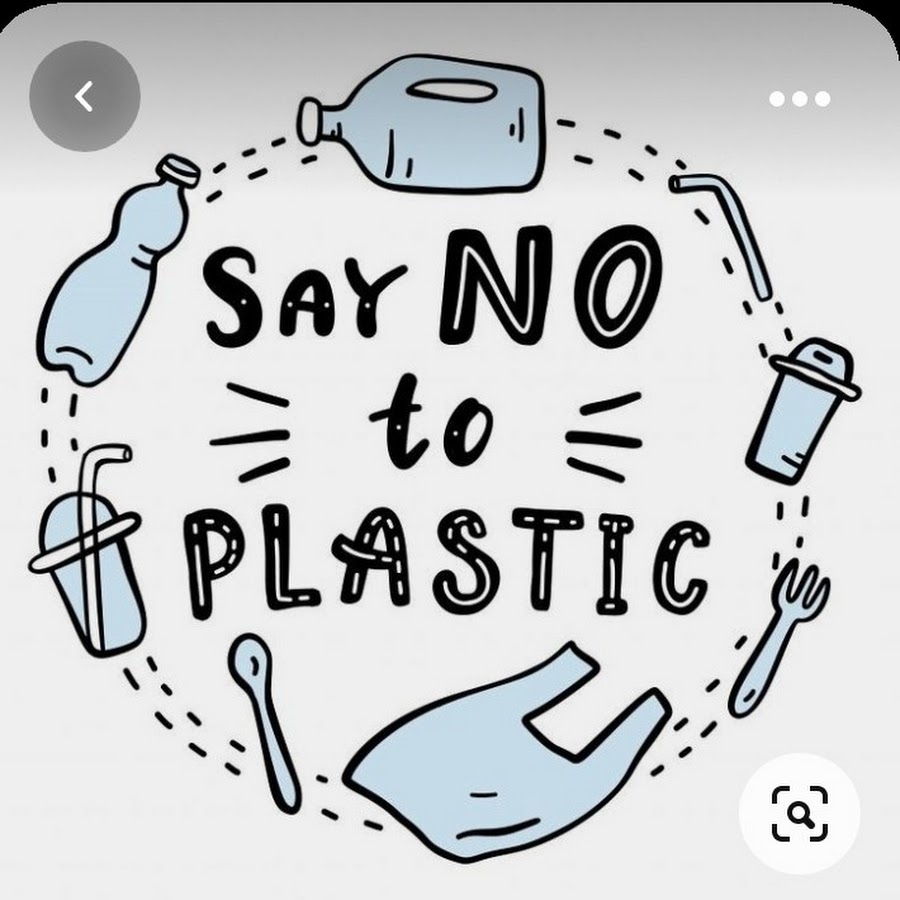Open the three-dot overflow menu

click(799, 99)
